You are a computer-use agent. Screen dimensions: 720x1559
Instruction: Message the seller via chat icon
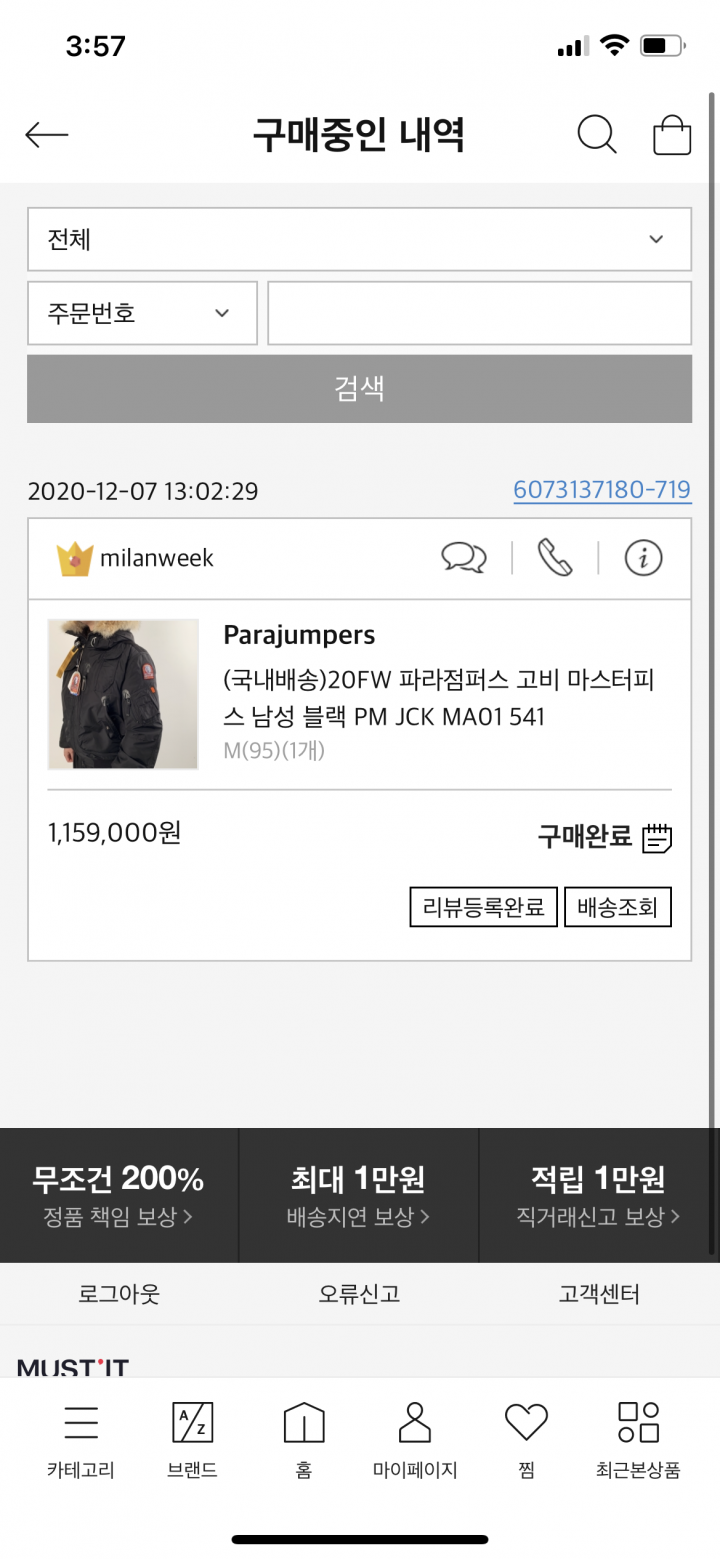click(464, 558)
